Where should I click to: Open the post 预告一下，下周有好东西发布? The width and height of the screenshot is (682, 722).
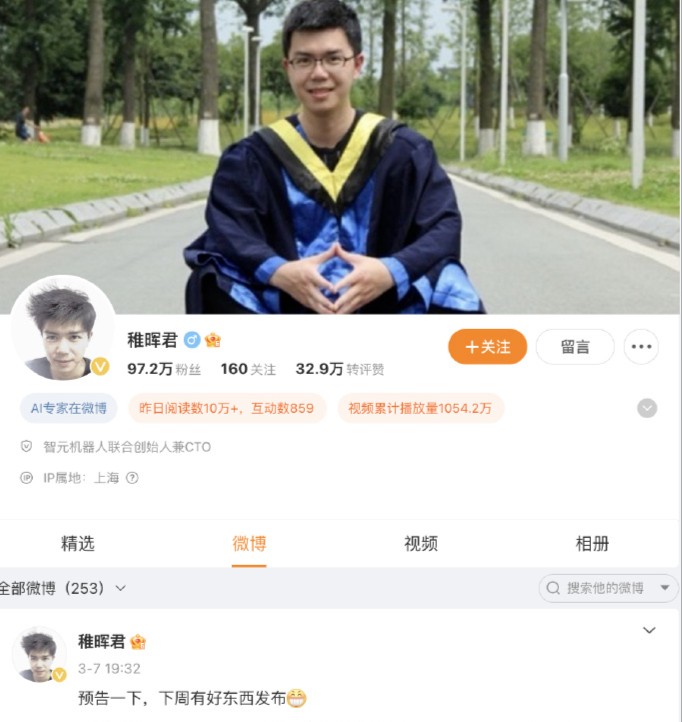point(182,698)
